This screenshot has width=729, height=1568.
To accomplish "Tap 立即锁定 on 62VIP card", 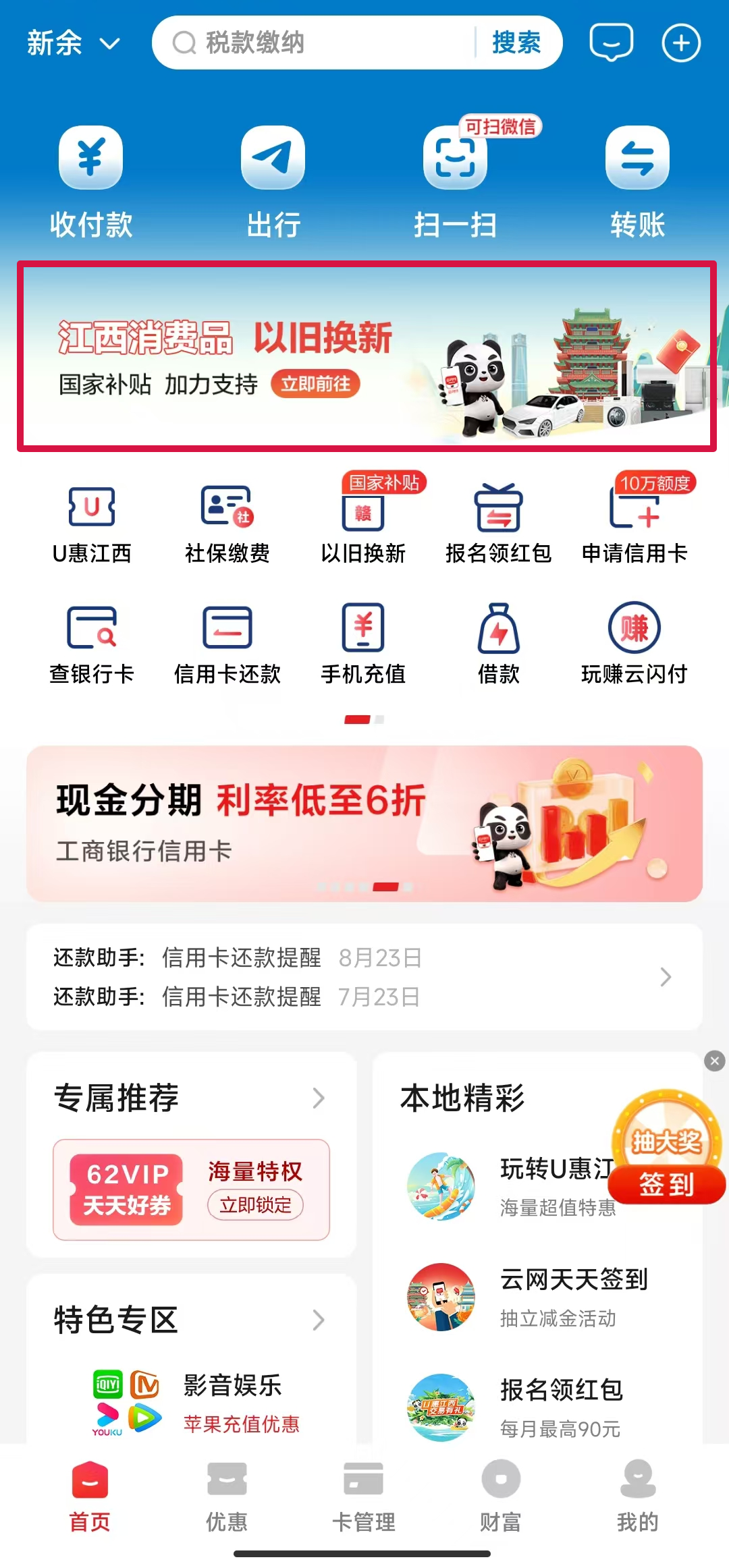I will click(x=255, y=1204).
